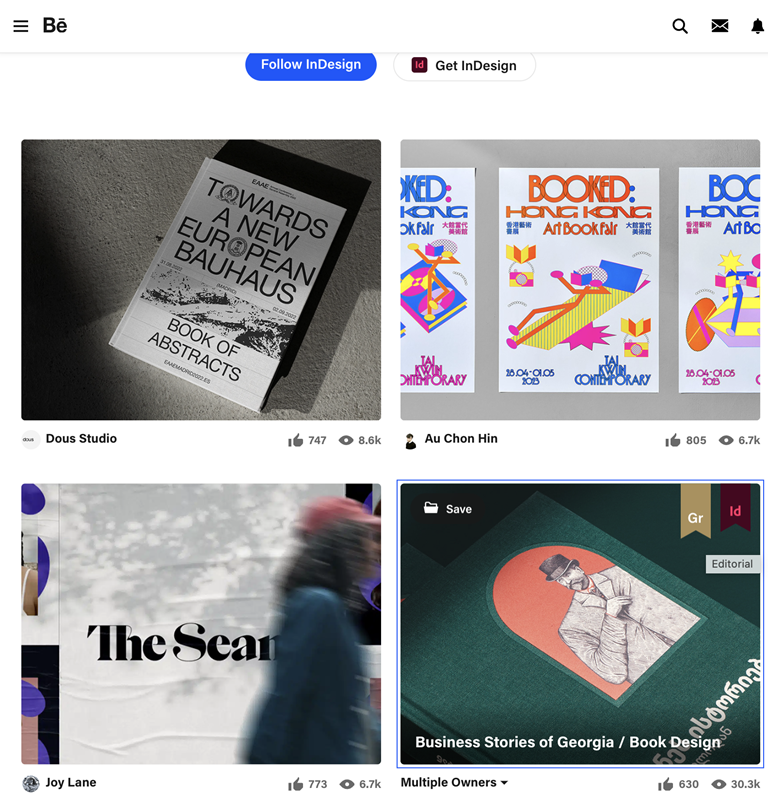Open the notifications bell
This screenshot has height=802, width=768.
click(x=757, y=26)
